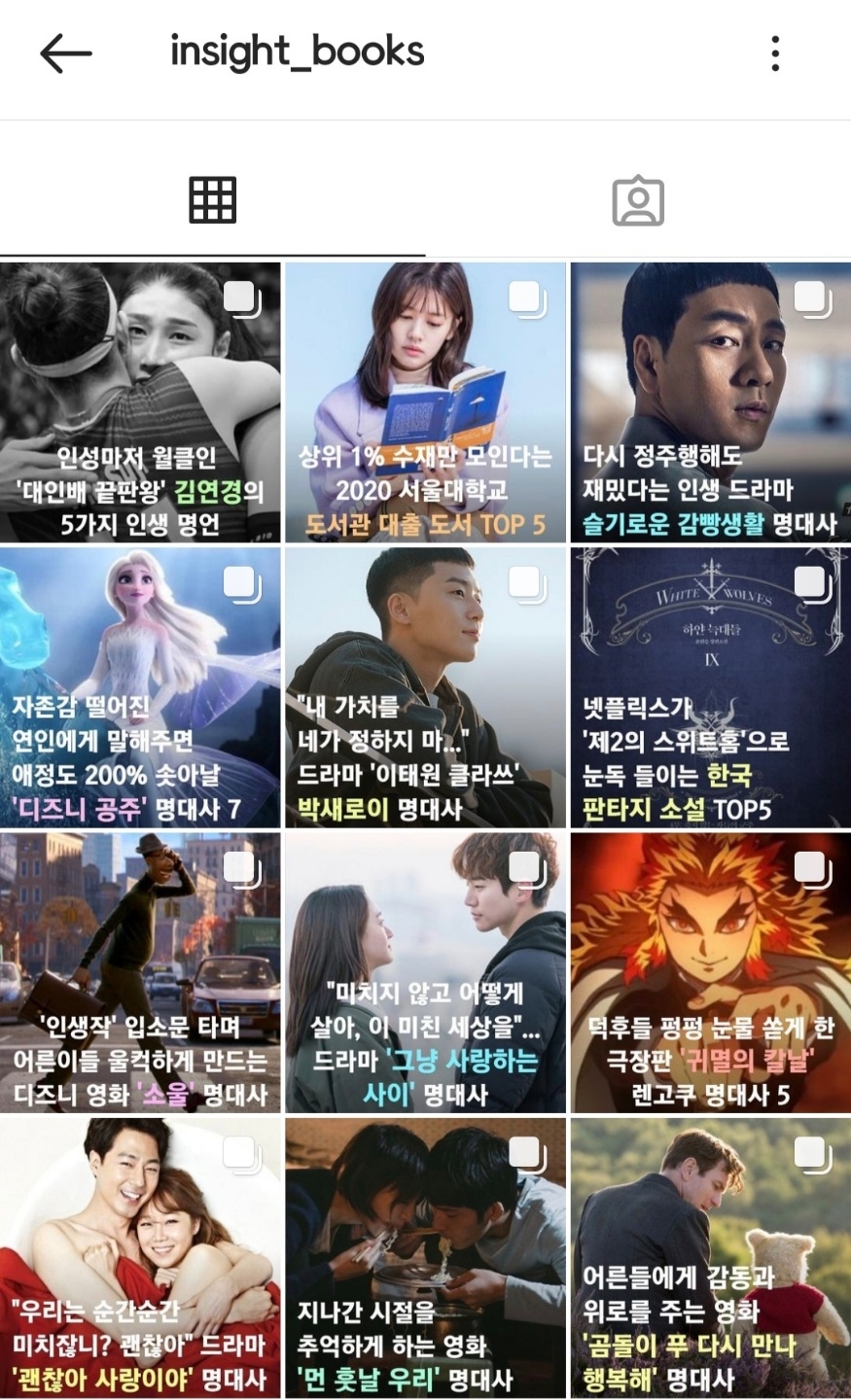The height and width of the screenshot is (1400, 851).
Task: Open the 이태원 클라쓰 박새로이 명대사 post
Action: (x=425, y=687)
